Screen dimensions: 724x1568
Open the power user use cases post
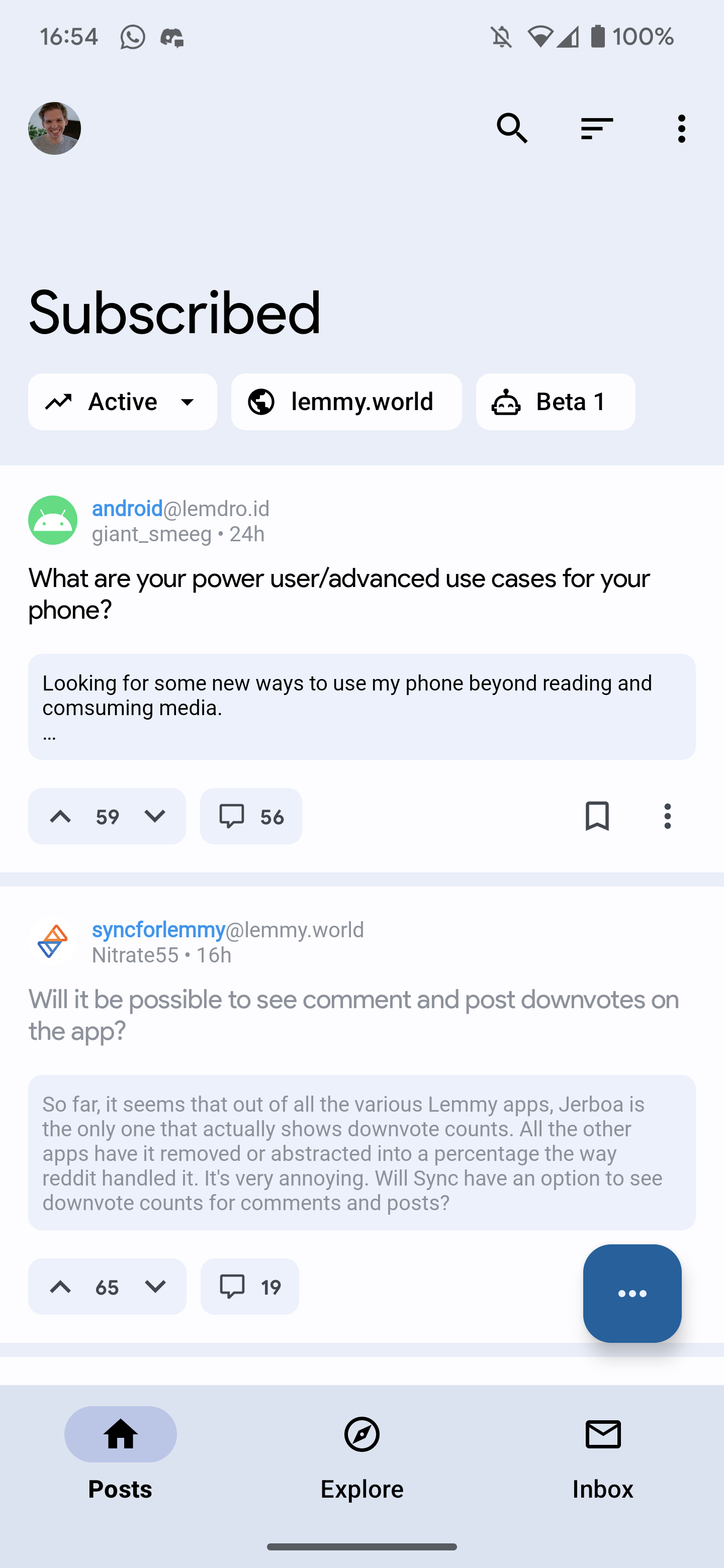pos(338,594)
